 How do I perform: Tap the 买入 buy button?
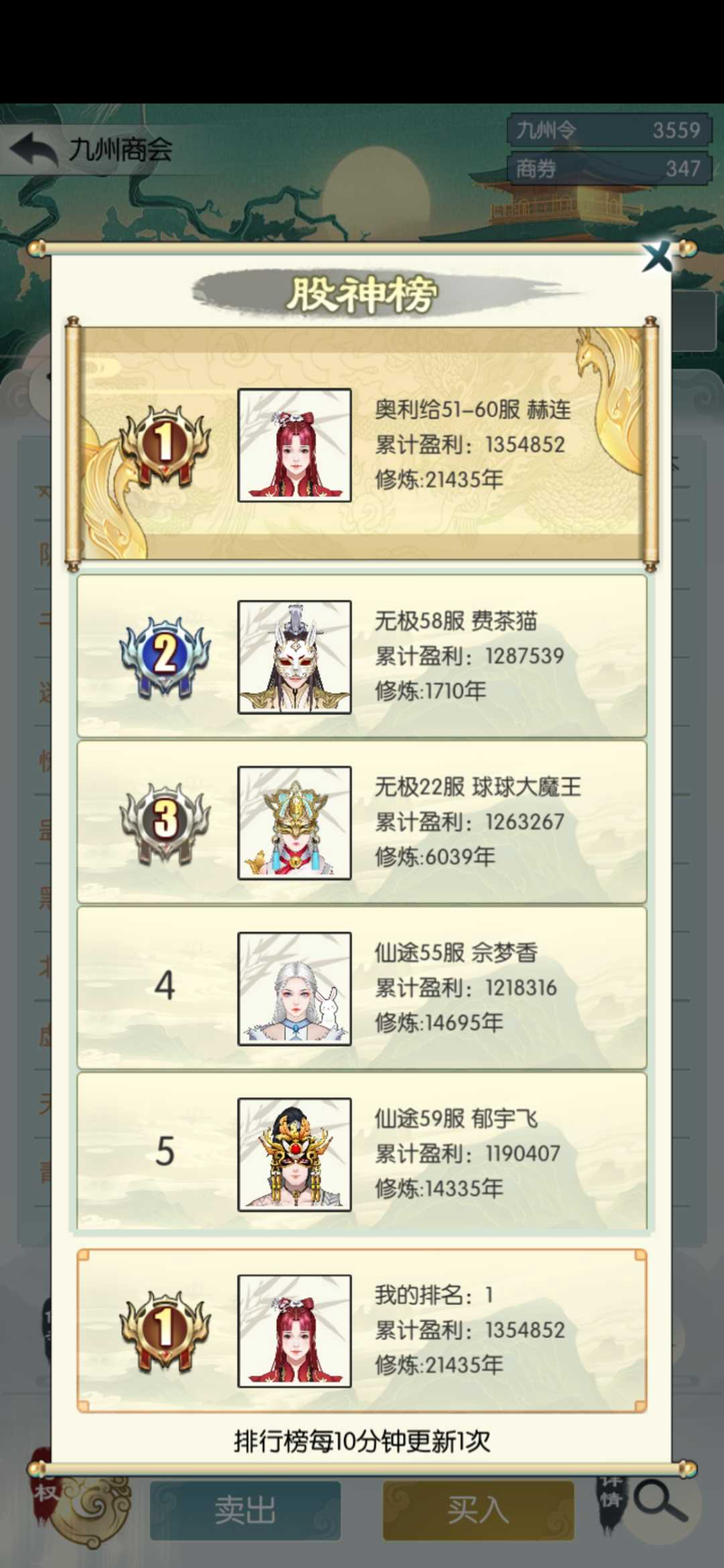coord(478,1509)
